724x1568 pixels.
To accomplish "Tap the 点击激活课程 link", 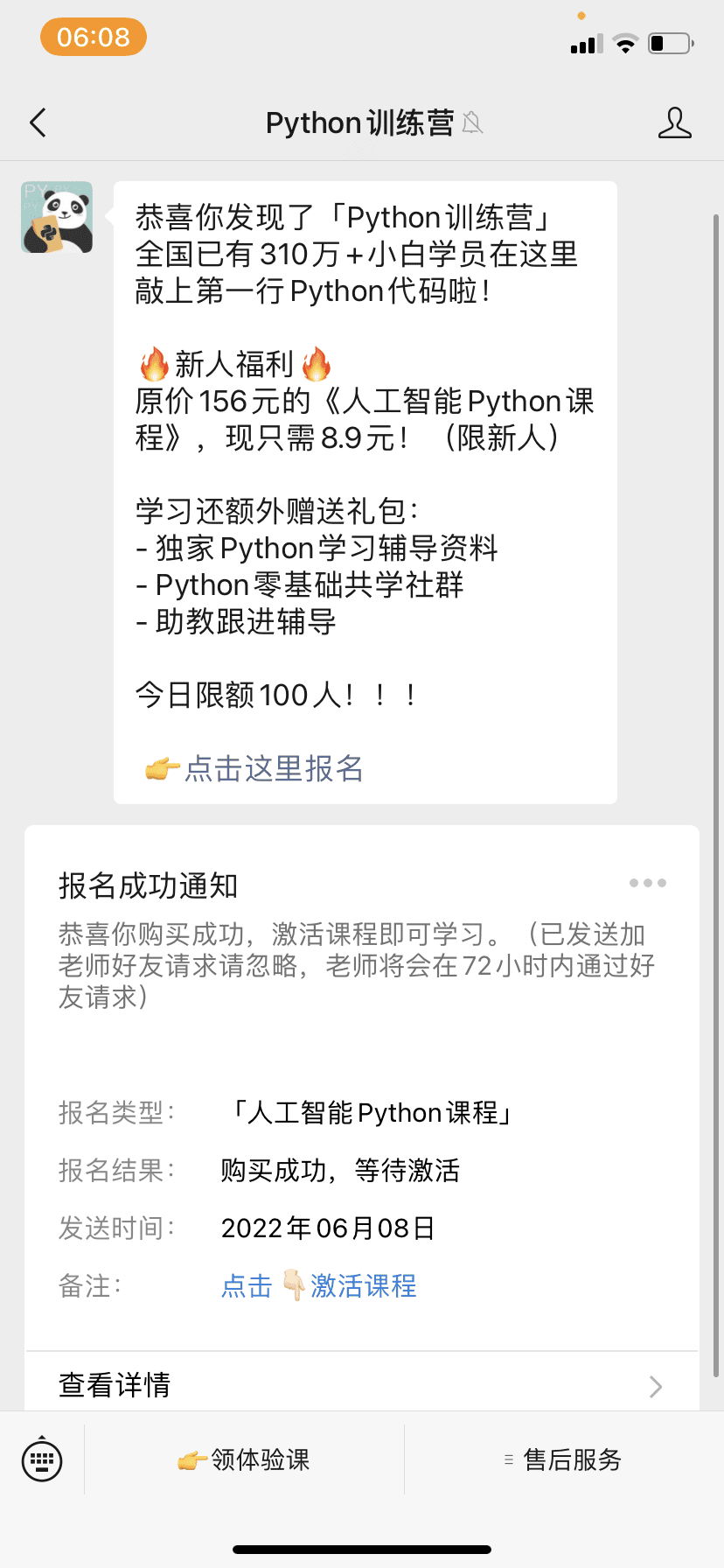I will click(x=319, y=1285).
